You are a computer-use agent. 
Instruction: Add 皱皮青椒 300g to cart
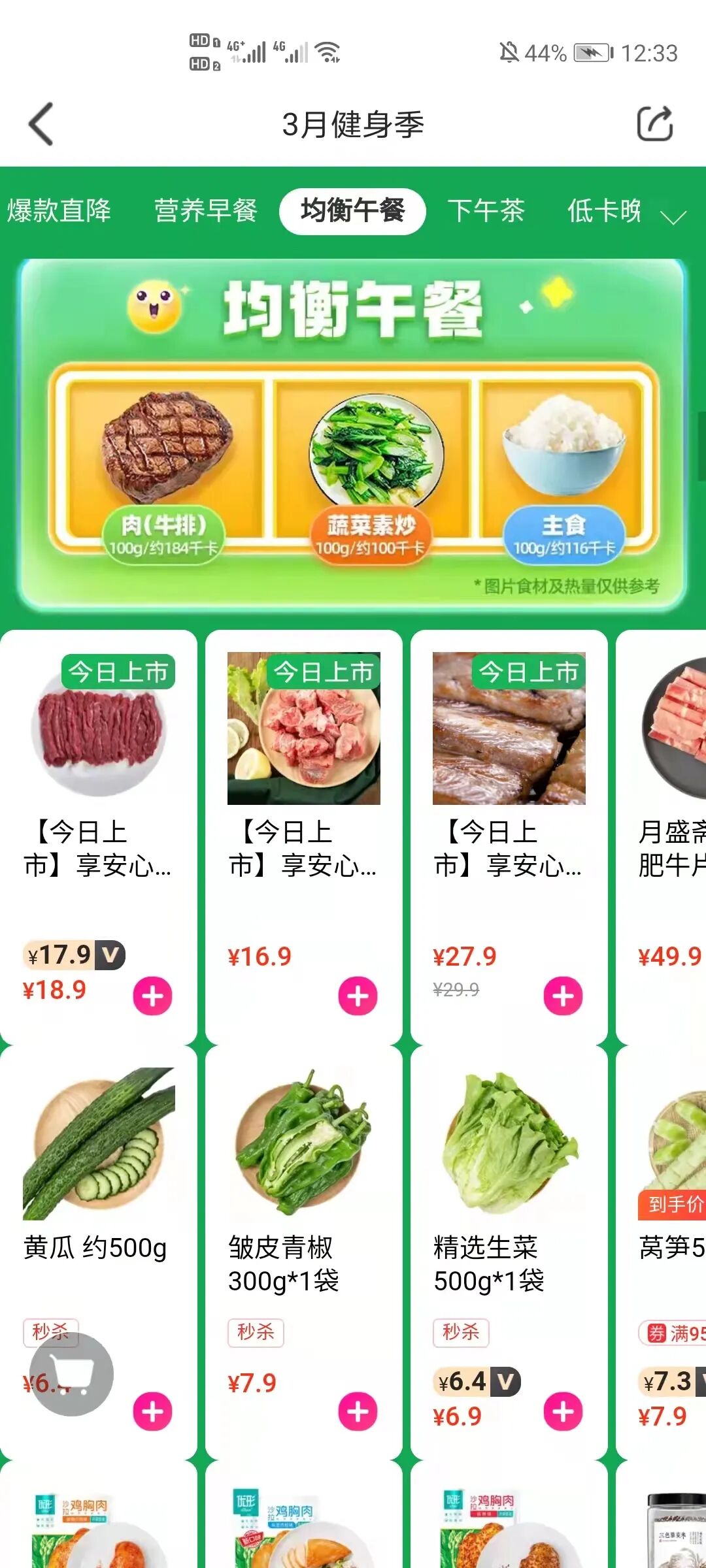pos(358,1412)
